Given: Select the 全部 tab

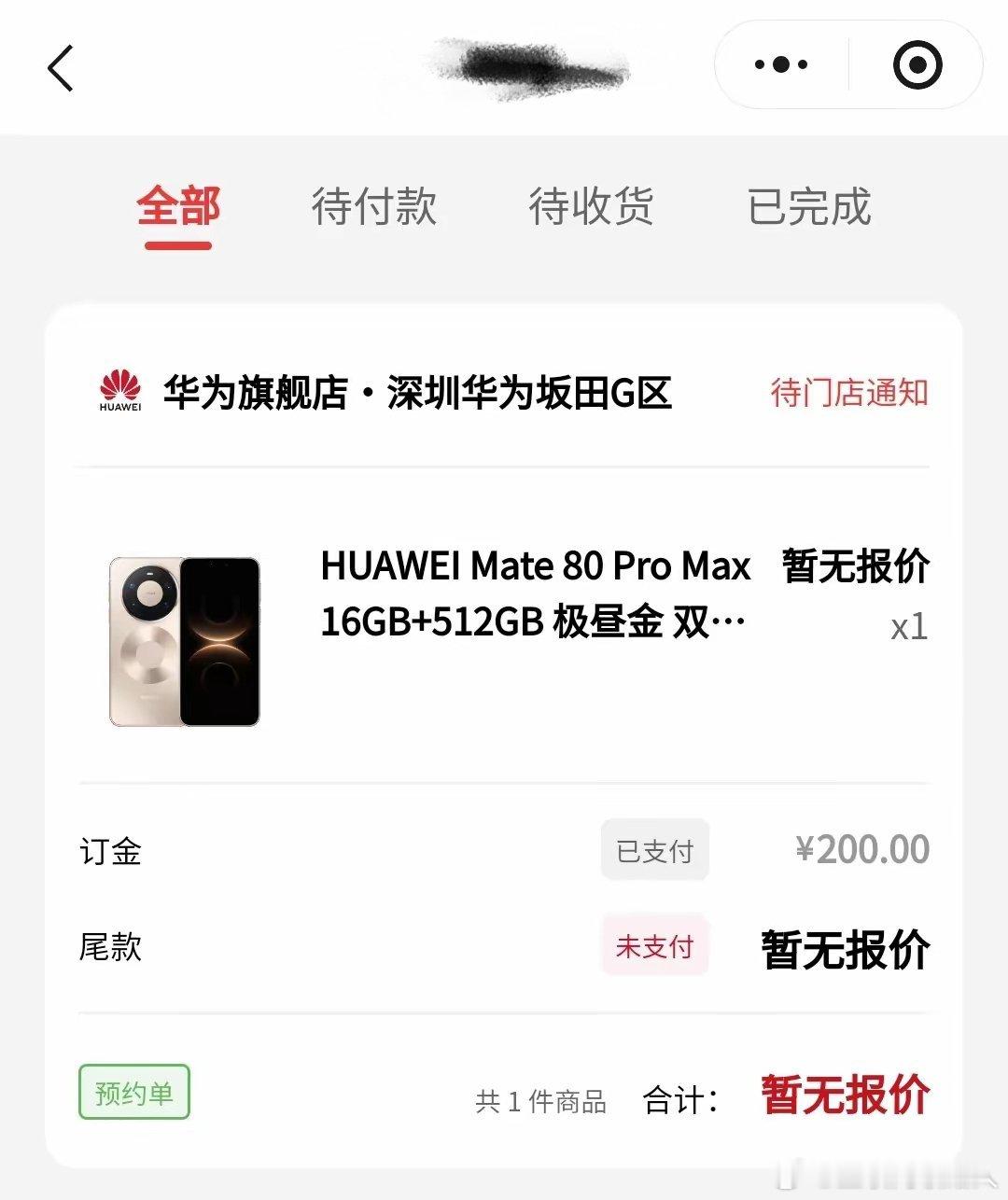Looking at the screenshot, I should coord(178,208).
